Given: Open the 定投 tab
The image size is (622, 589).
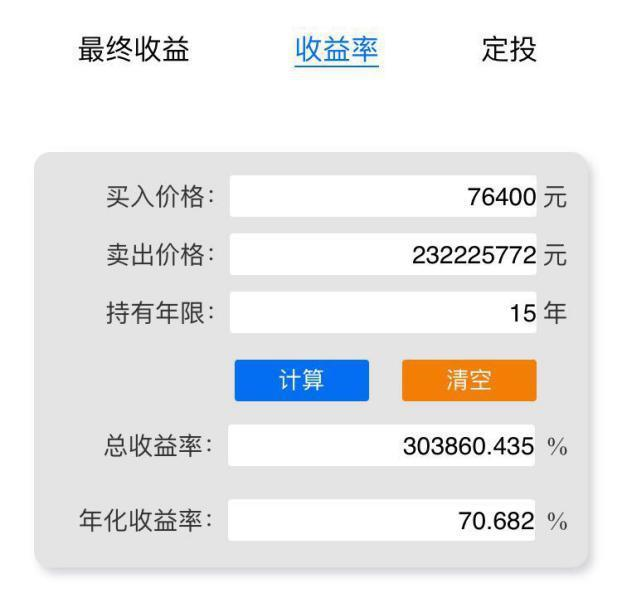Looking at the screenshot, I should point(509,49).
